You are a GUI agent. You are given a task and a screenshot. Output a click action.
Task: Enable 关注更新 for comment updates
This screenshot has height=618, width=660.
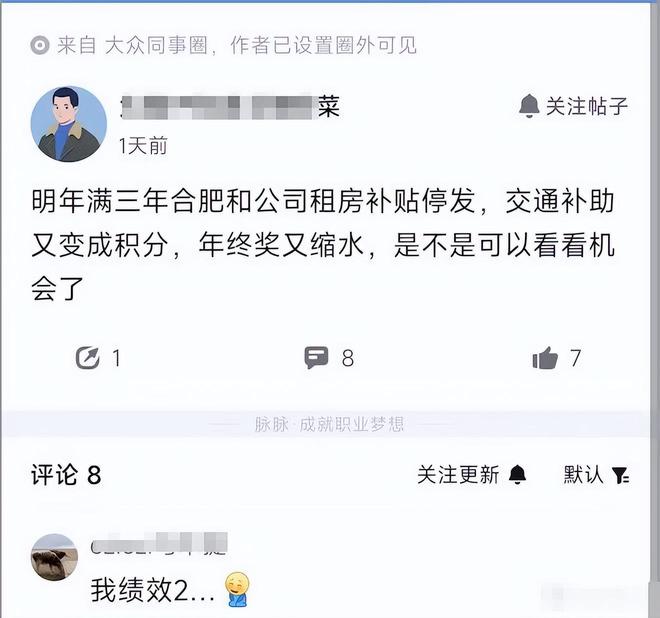click(471, 475)
